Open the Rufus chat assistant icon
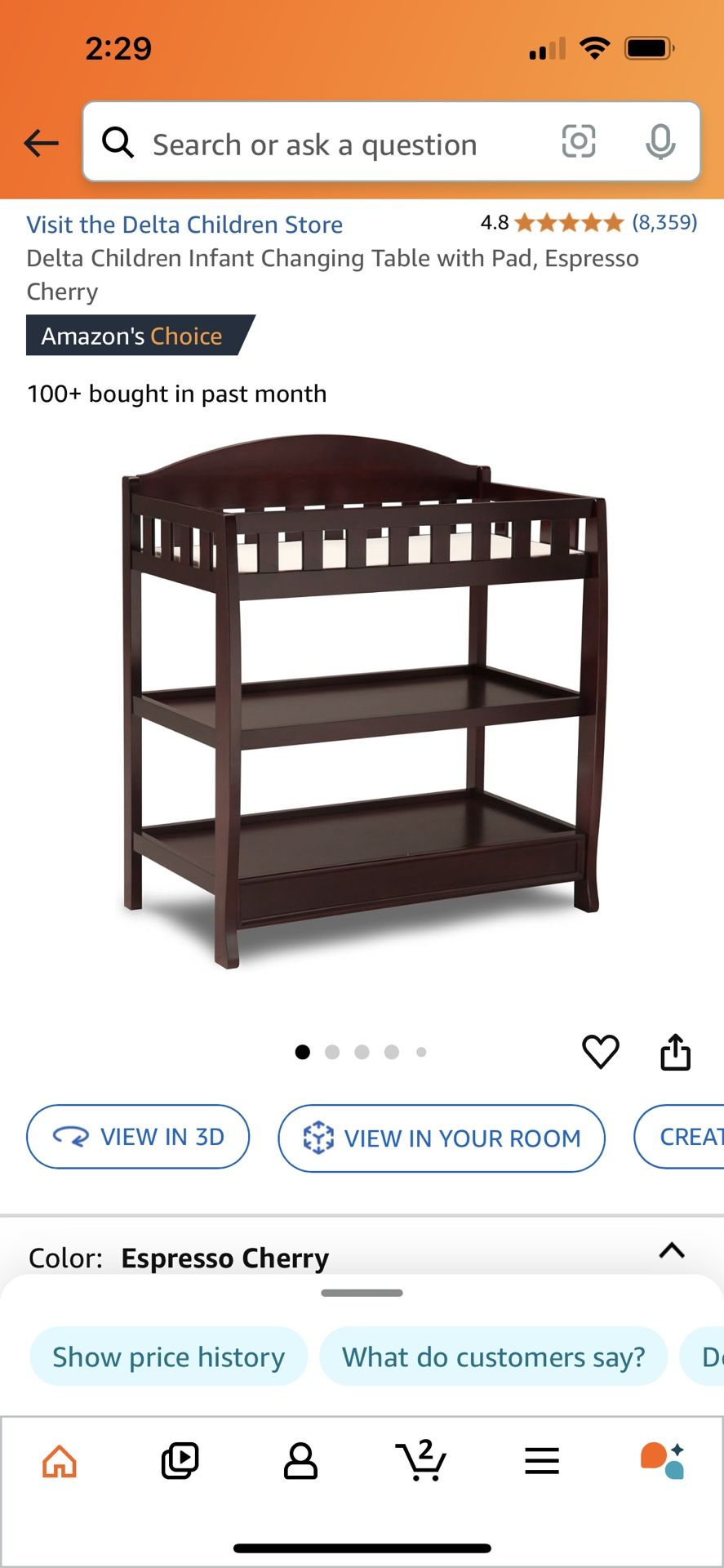724x1568 pixels. [663, 1461]
